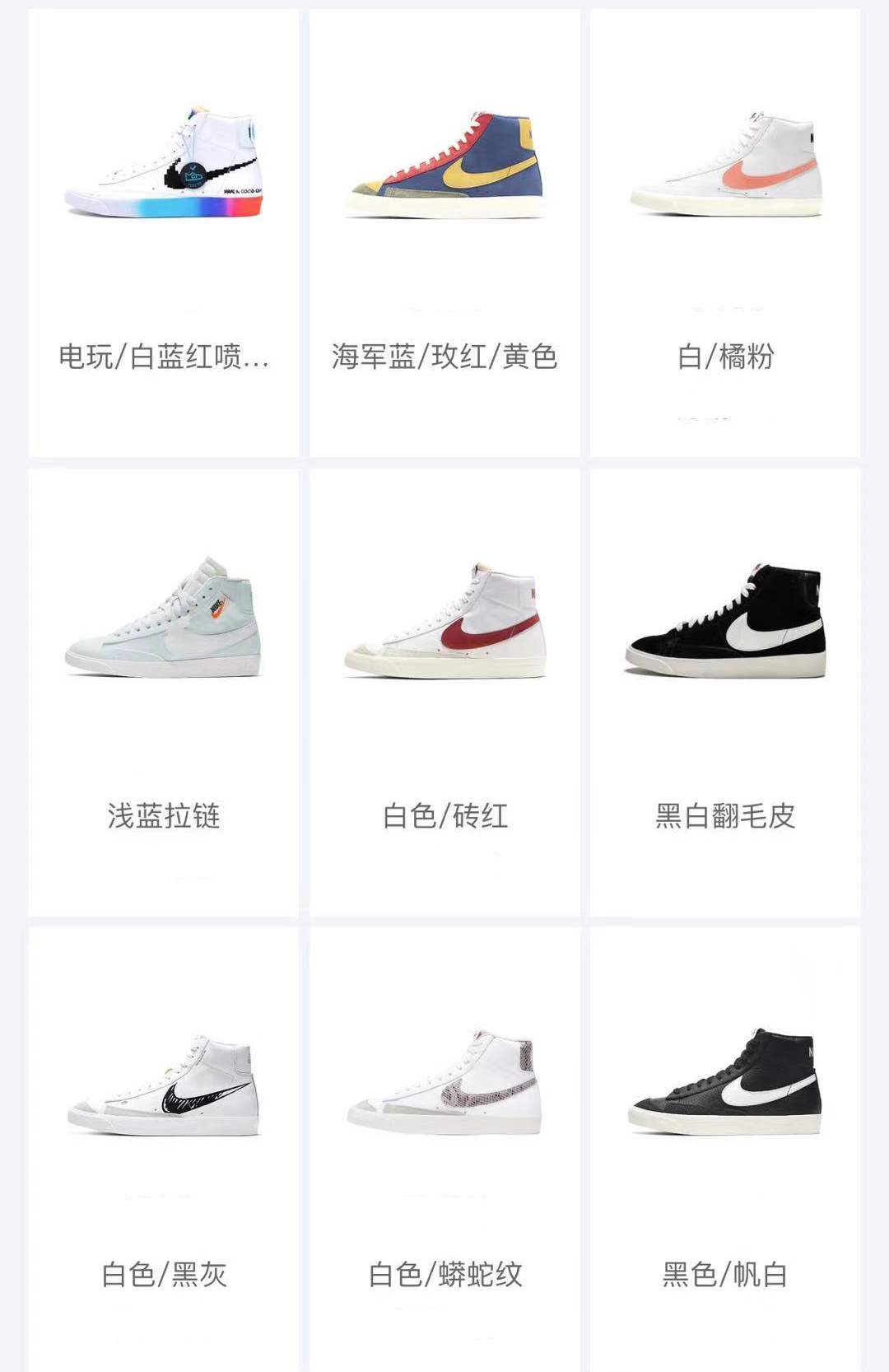Pick the 黑色/帆白 colorway
Image resolution: width=889 pixels, height=1372 pixels.
[725, 1149]
